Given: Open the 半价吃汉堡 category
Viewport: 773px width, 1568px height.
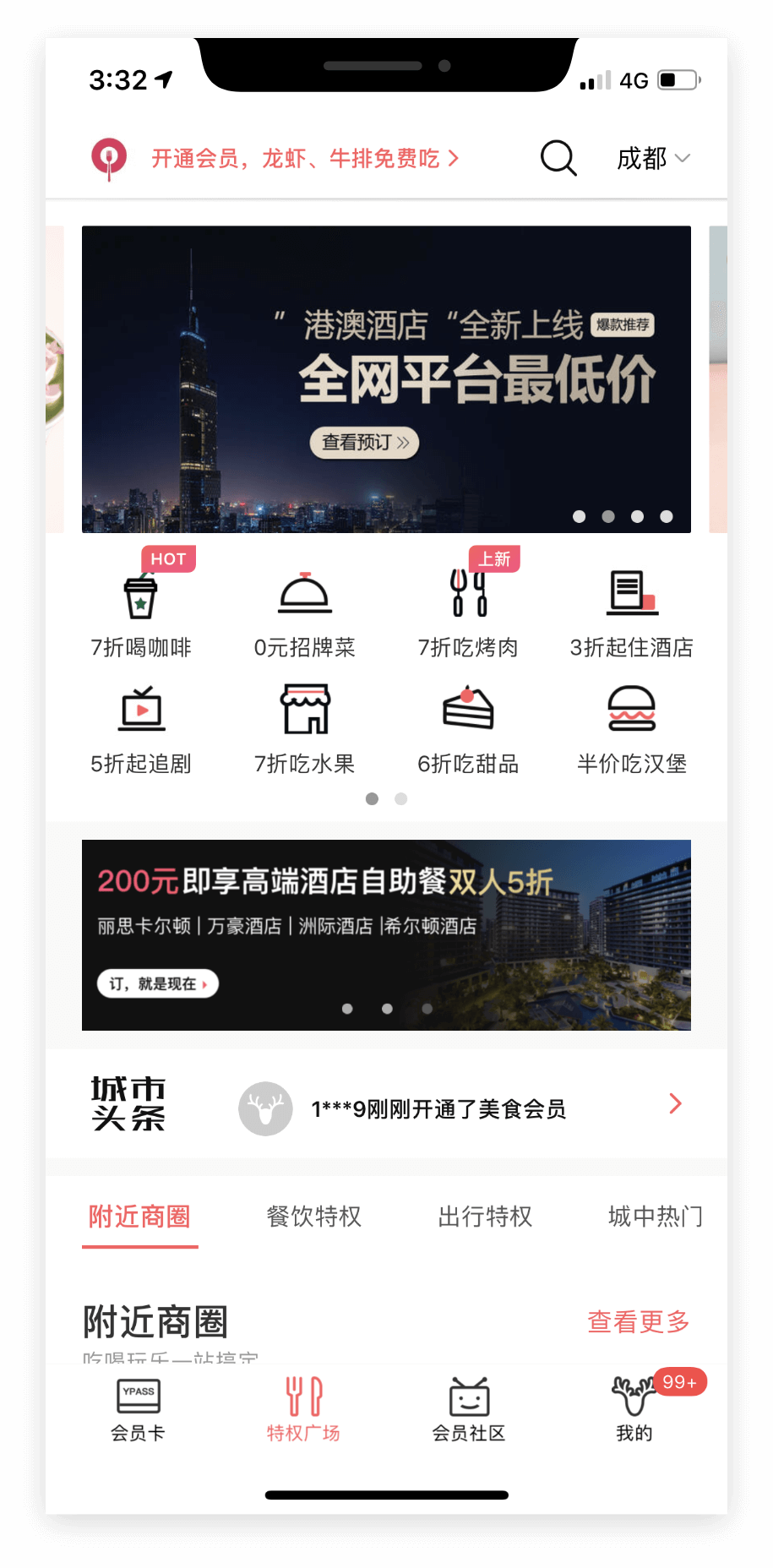Looking at the screenshot, I should pos(631,729).
